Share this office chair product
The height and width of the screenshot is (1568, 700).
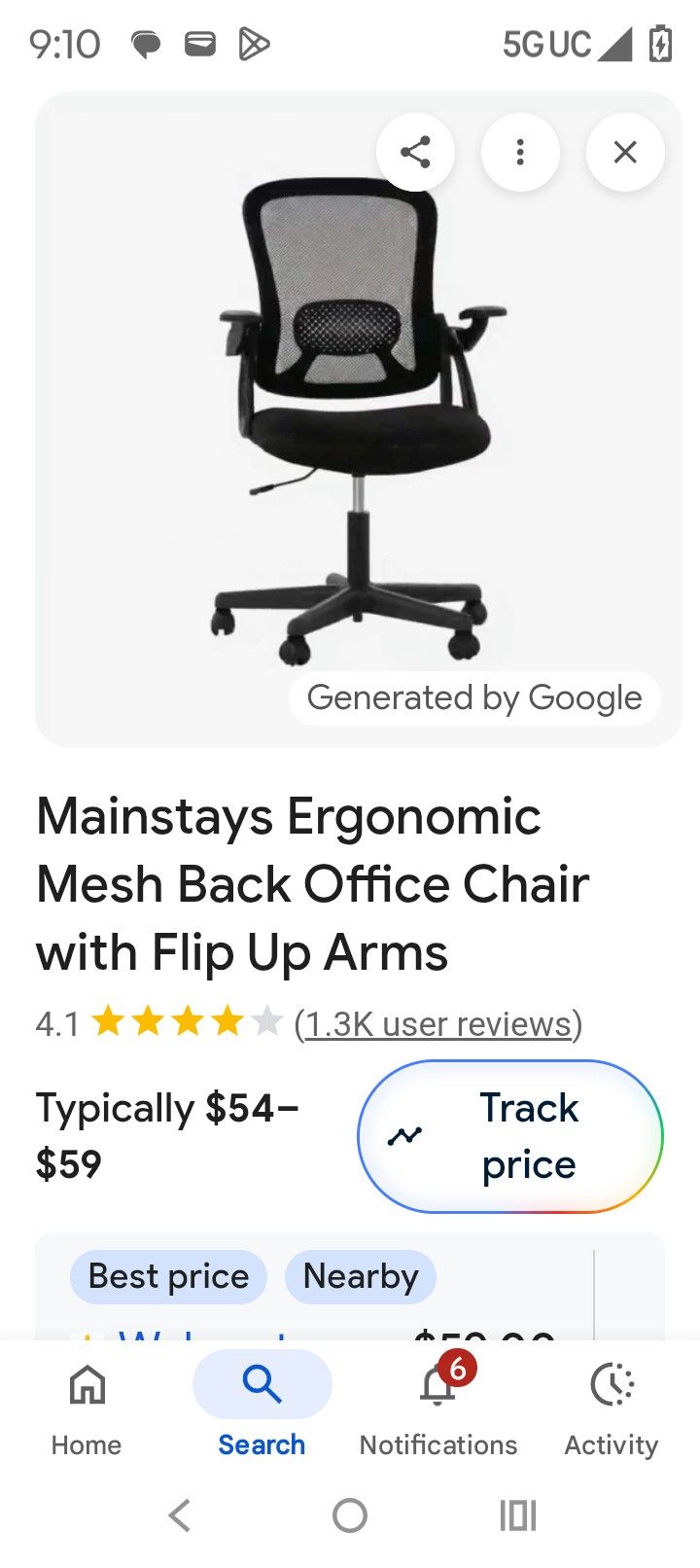[415, 153]
